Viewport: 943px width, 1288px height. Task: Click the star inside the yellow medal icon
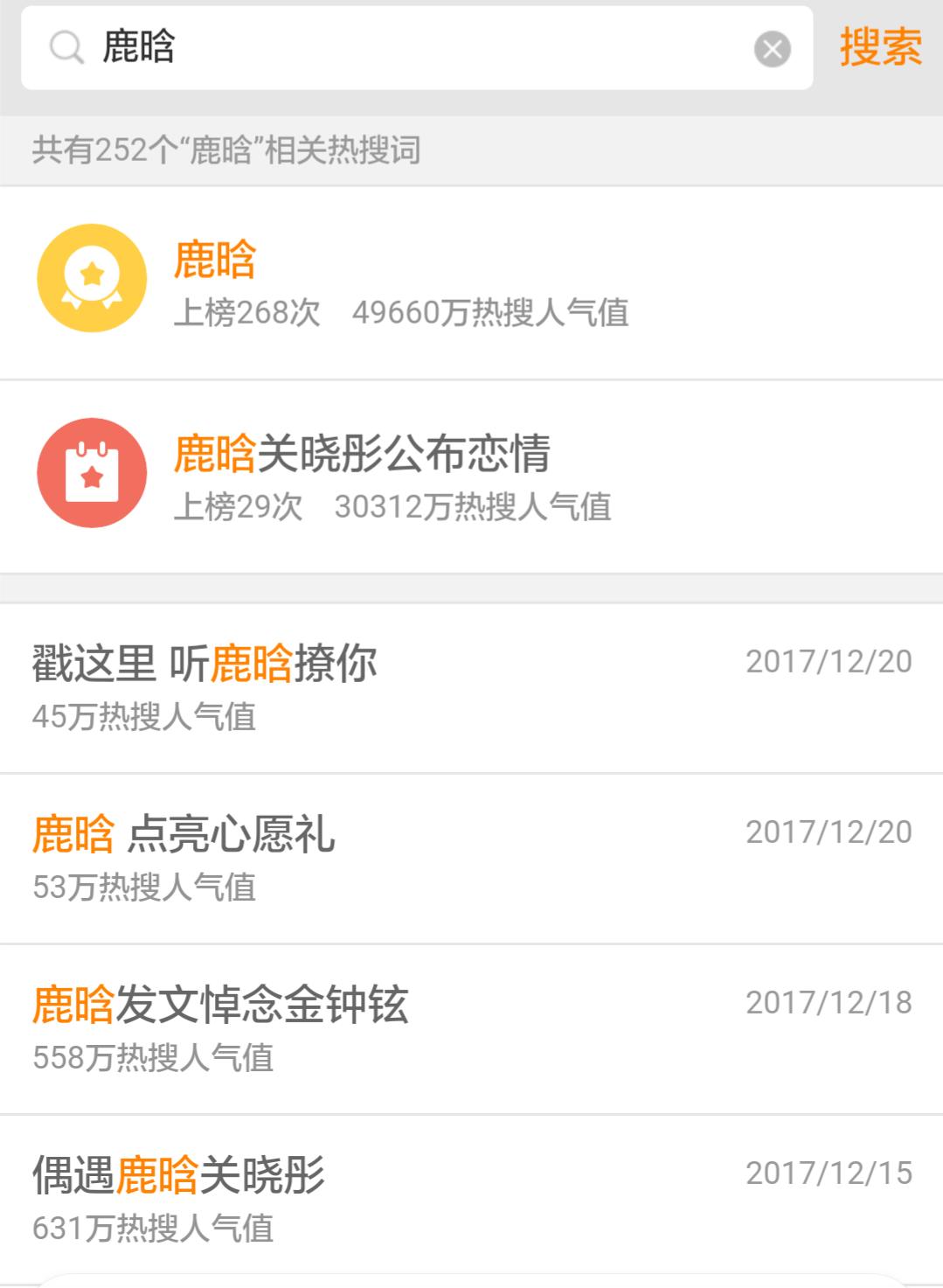pyautogui.click(x=93, y=274)
